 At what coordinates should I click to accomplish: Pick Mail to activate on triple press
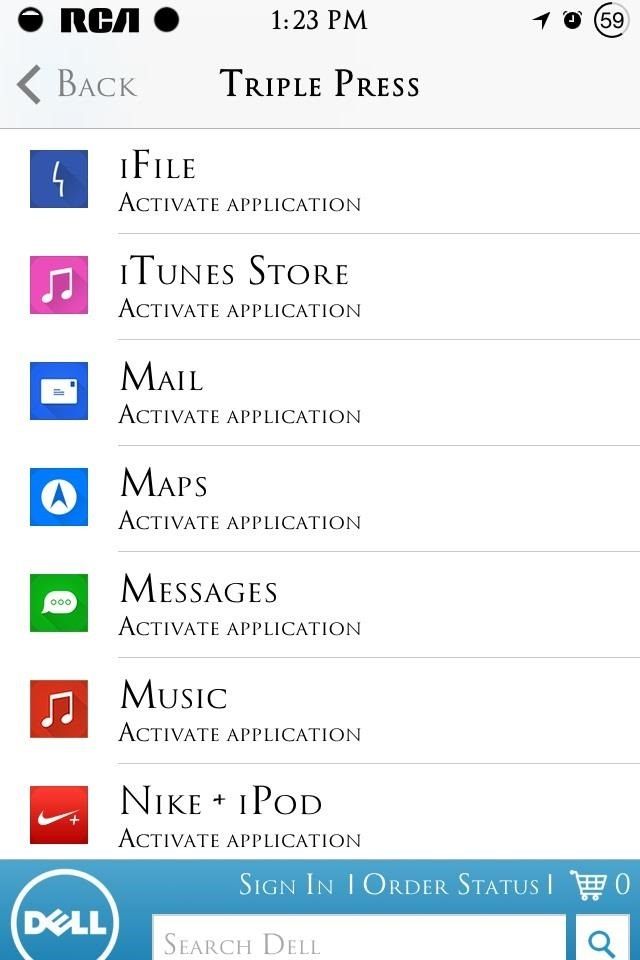[320, 394]
